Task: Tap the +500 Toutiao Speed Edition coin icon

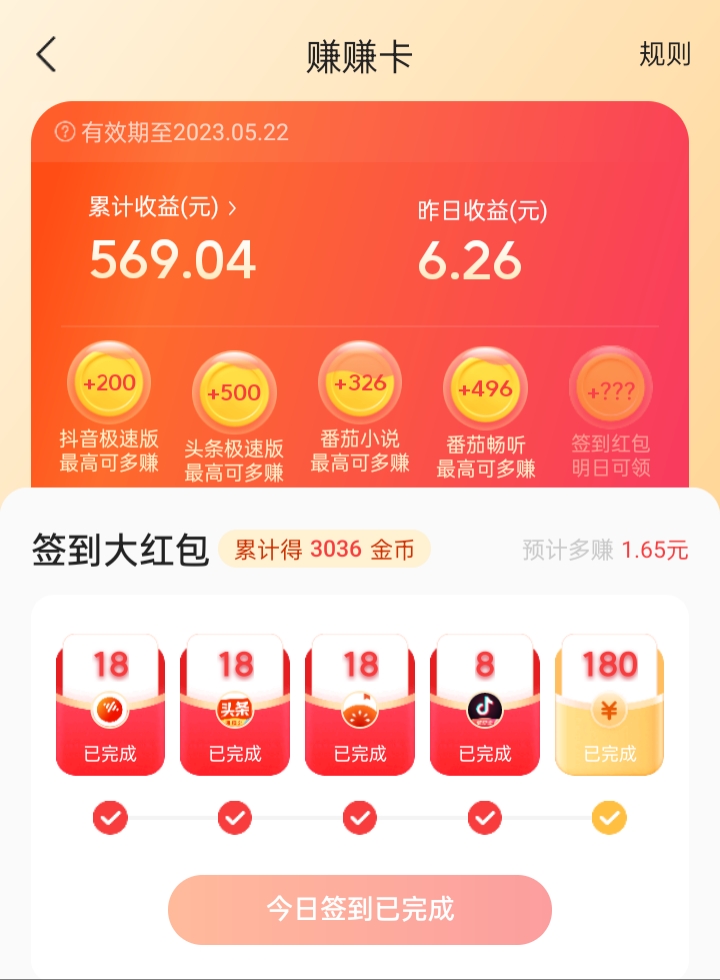Action: (235, 385)
